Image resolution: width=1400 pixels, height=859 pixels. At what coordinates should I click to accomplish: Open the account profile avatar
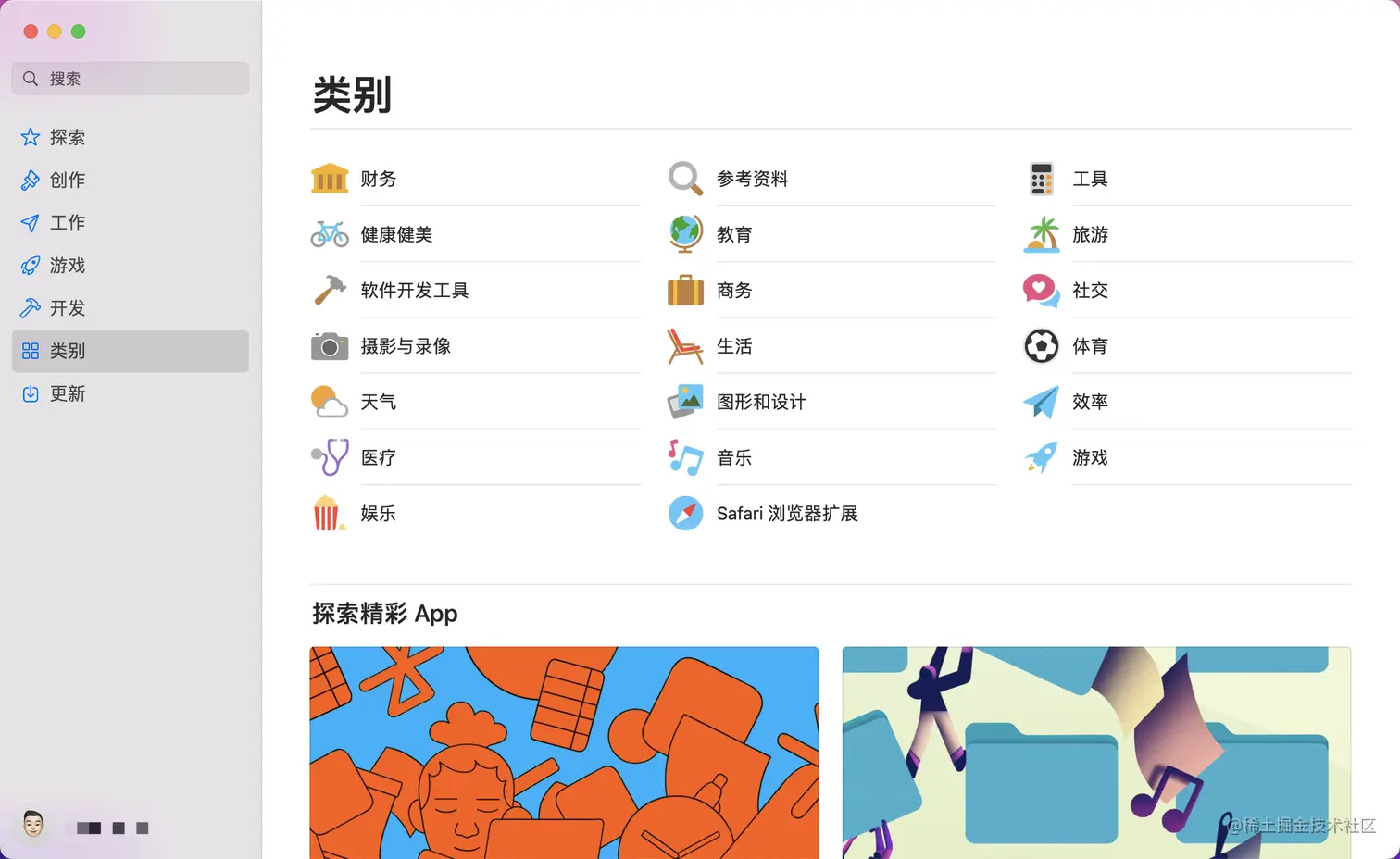click(33, 824)
